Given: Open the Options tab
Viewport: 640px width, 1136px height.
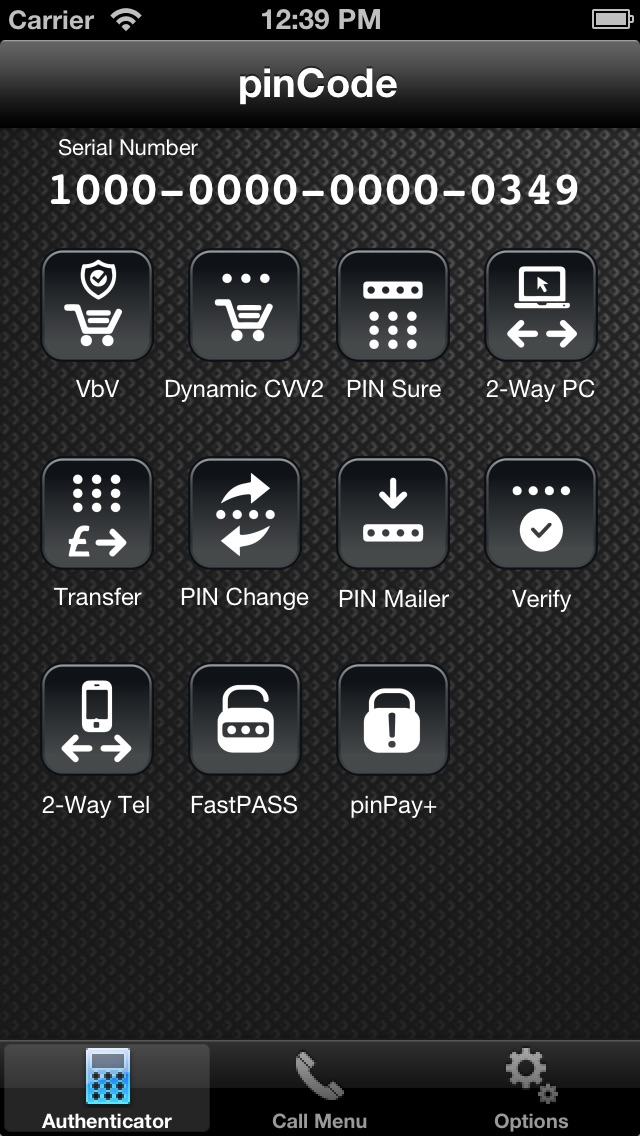Looking at the screenshot, I should coord(531,1089).
